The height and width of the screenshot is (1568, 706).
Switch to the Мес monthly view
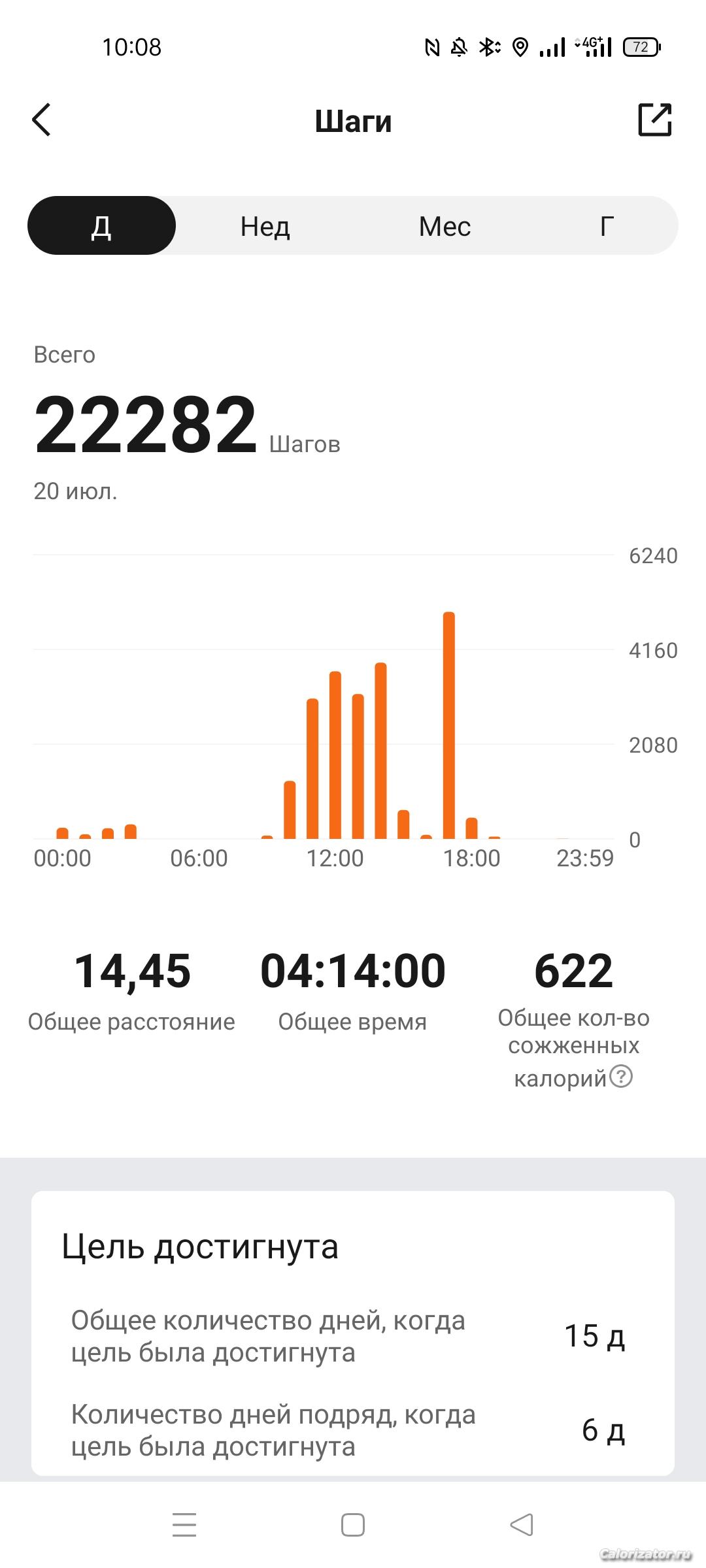pos(445,226)
